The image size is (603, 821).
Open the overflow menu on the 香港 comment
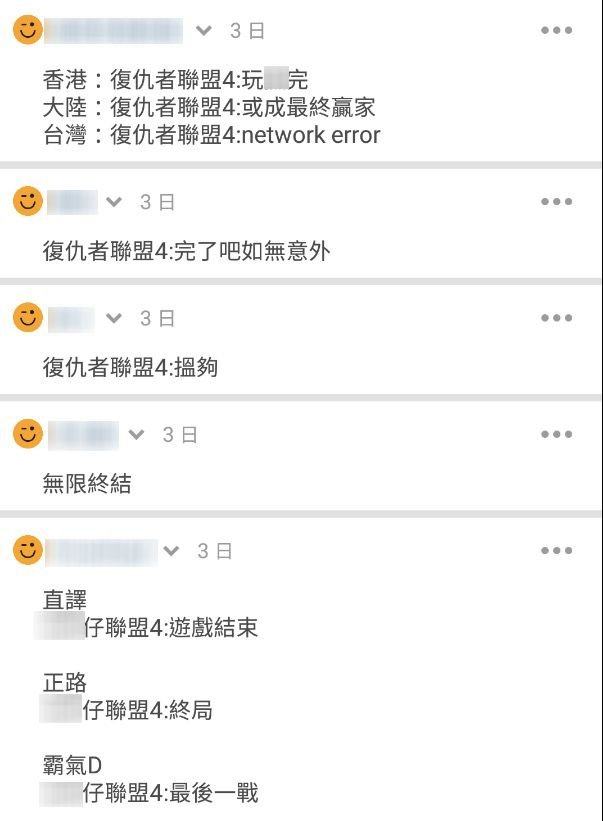tap(556, 31)
